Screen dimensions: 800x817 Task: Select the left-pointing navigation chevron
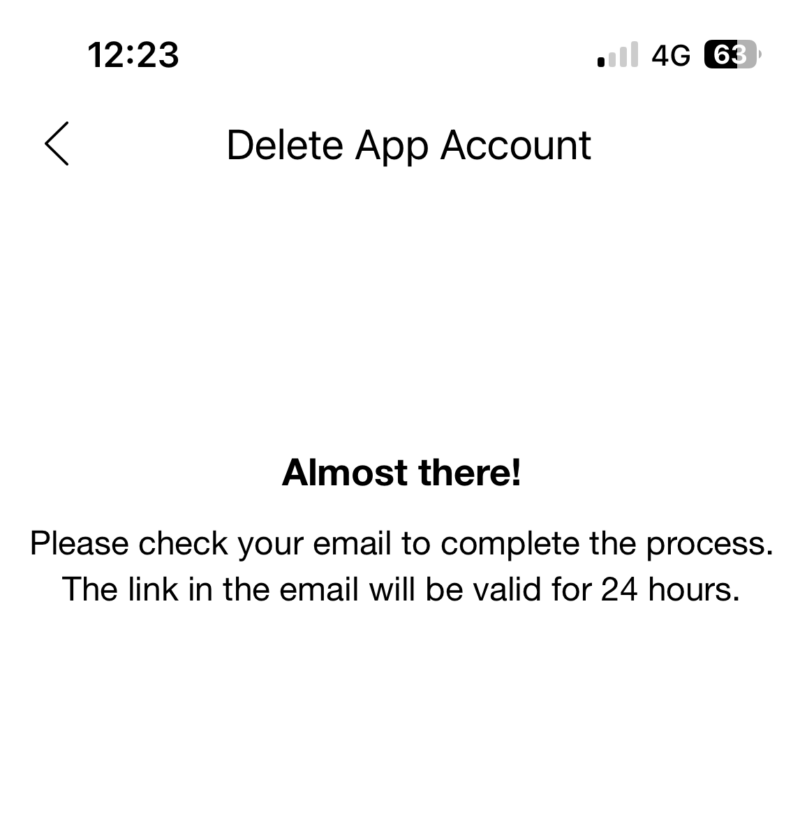57,145
